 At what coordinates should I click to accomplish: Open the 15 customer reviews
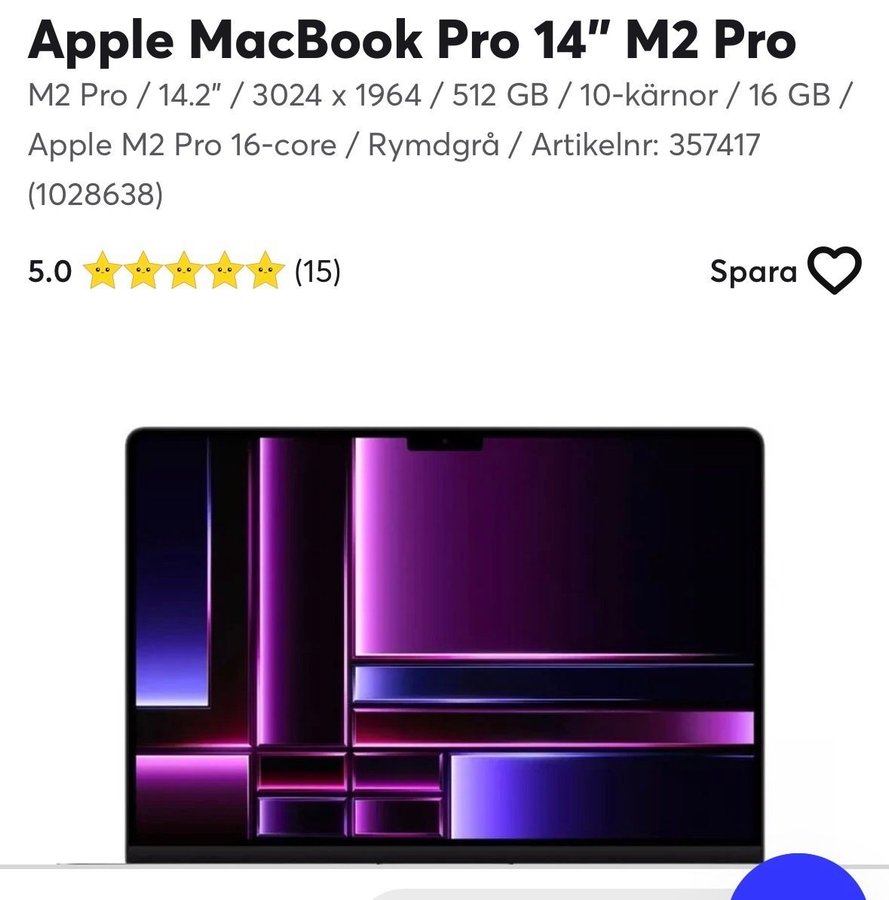pos(317,271)
